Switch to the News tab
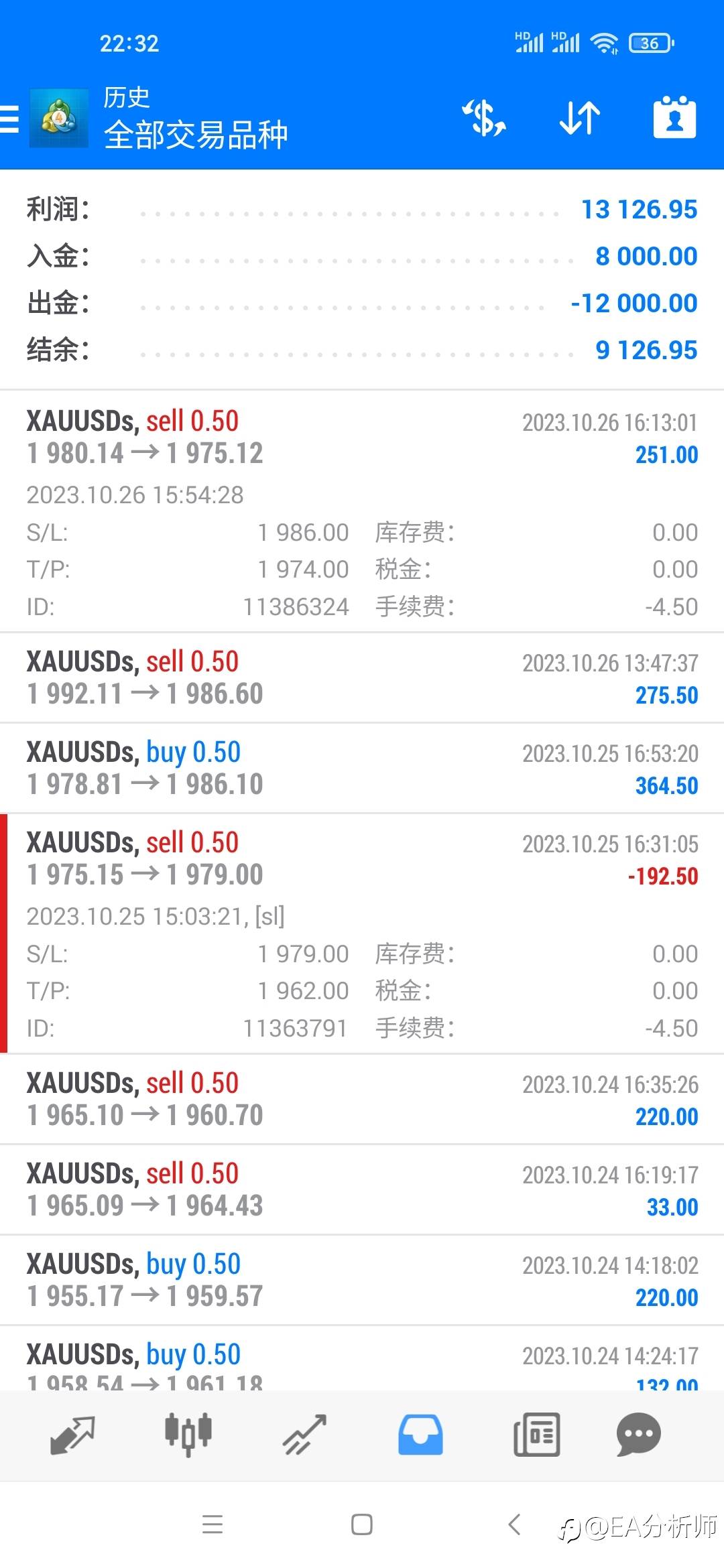Viewport: 724px width, 1568px height. (x=536, y=1435)
